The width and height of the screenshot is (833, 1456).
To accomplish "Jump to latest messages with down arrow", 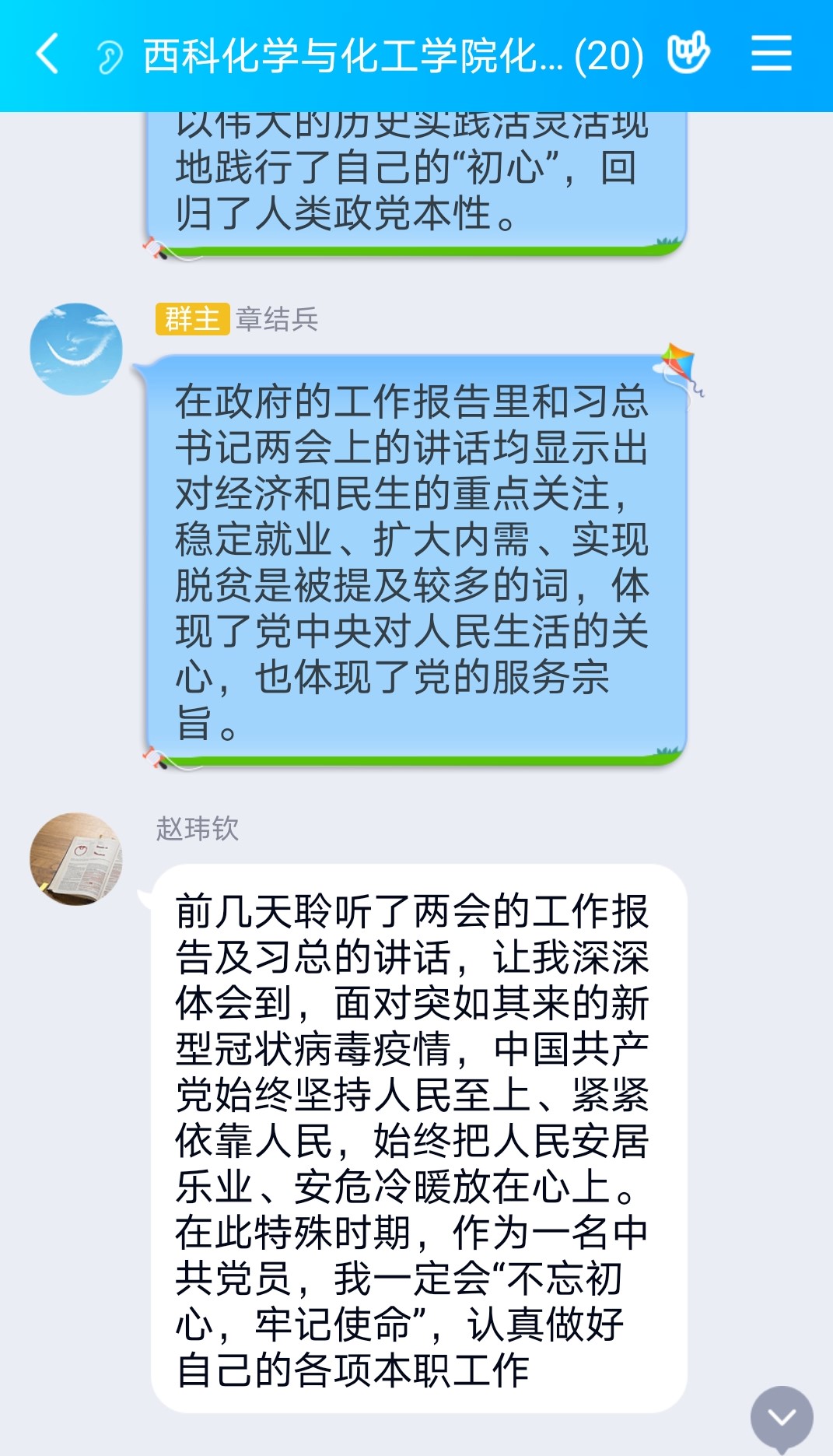I will point(782,1418).
